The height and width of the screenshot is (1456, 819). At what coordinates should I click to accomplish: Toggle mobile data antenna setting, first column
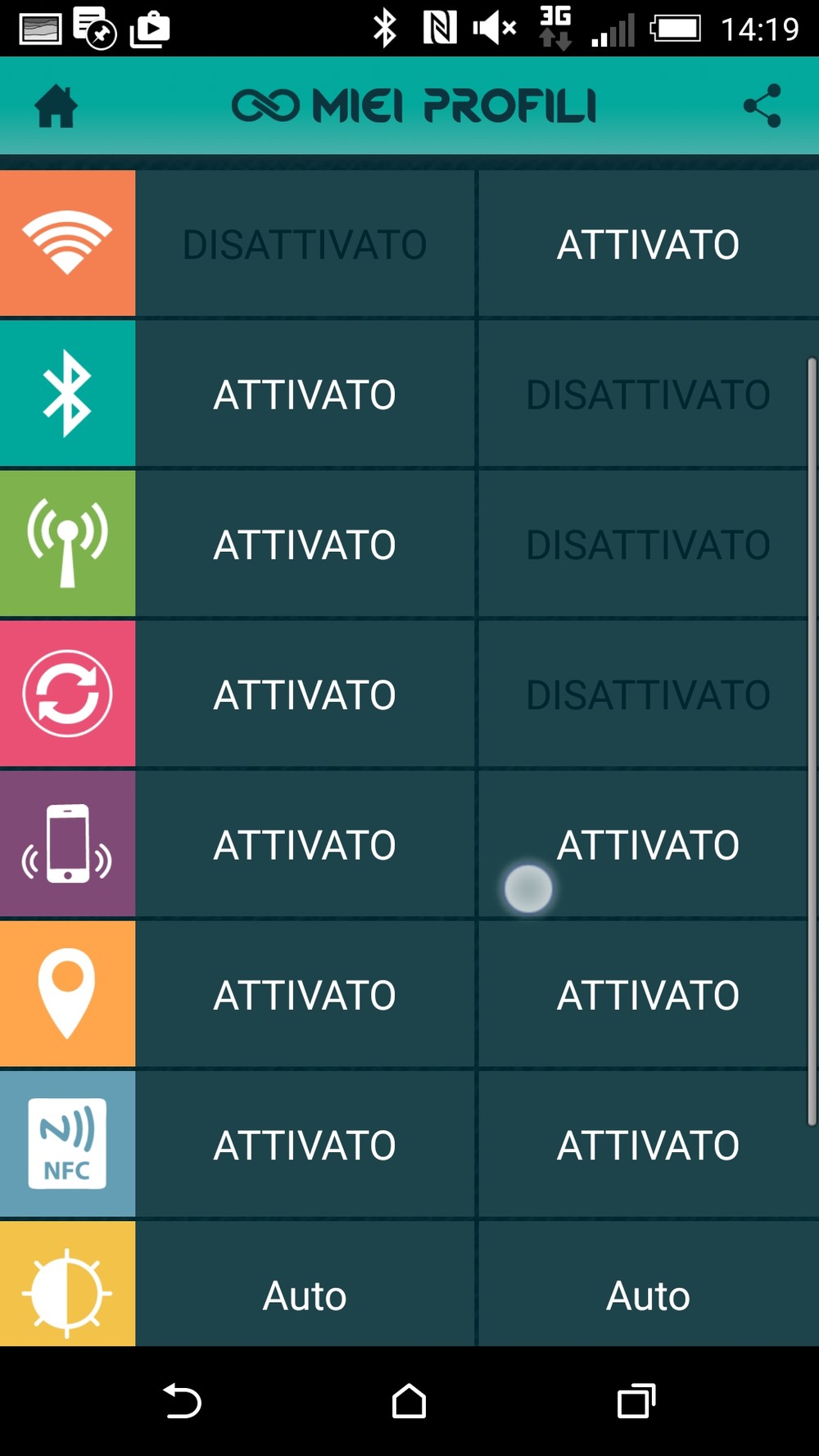coord(305,545)
